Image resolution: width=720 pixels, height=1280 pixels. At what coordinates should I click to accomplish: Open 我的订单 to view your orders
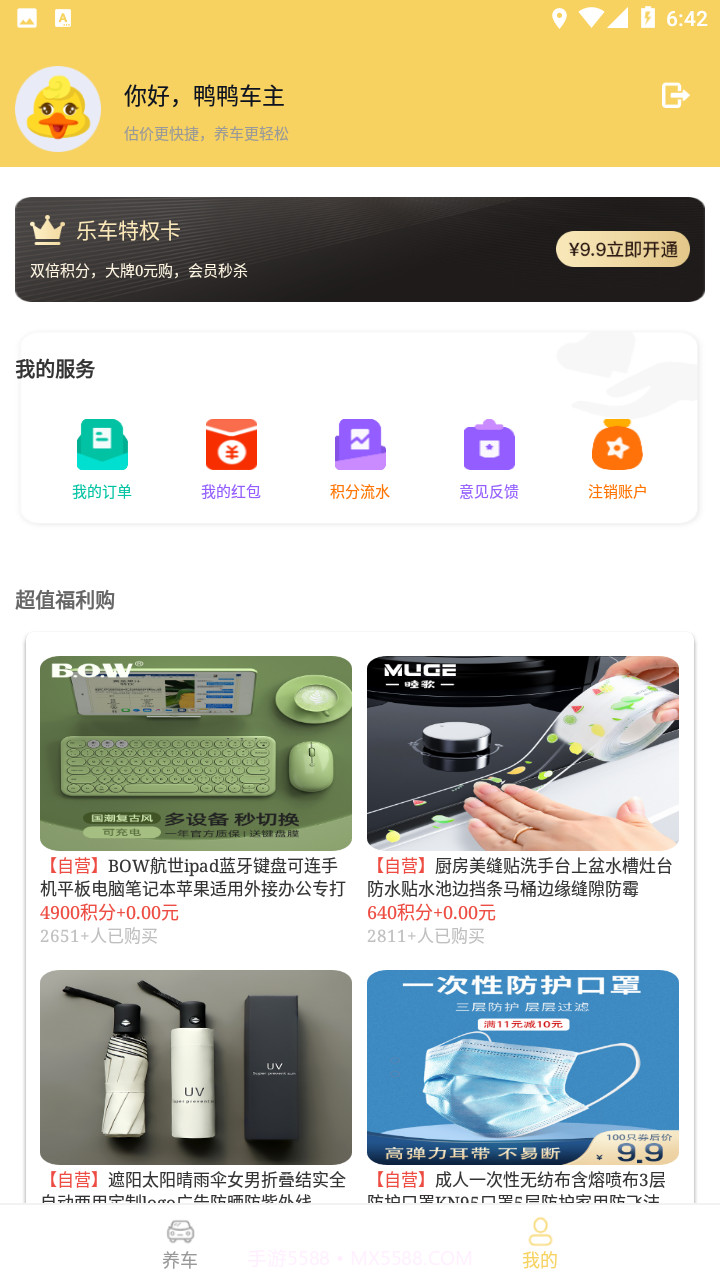102,458
